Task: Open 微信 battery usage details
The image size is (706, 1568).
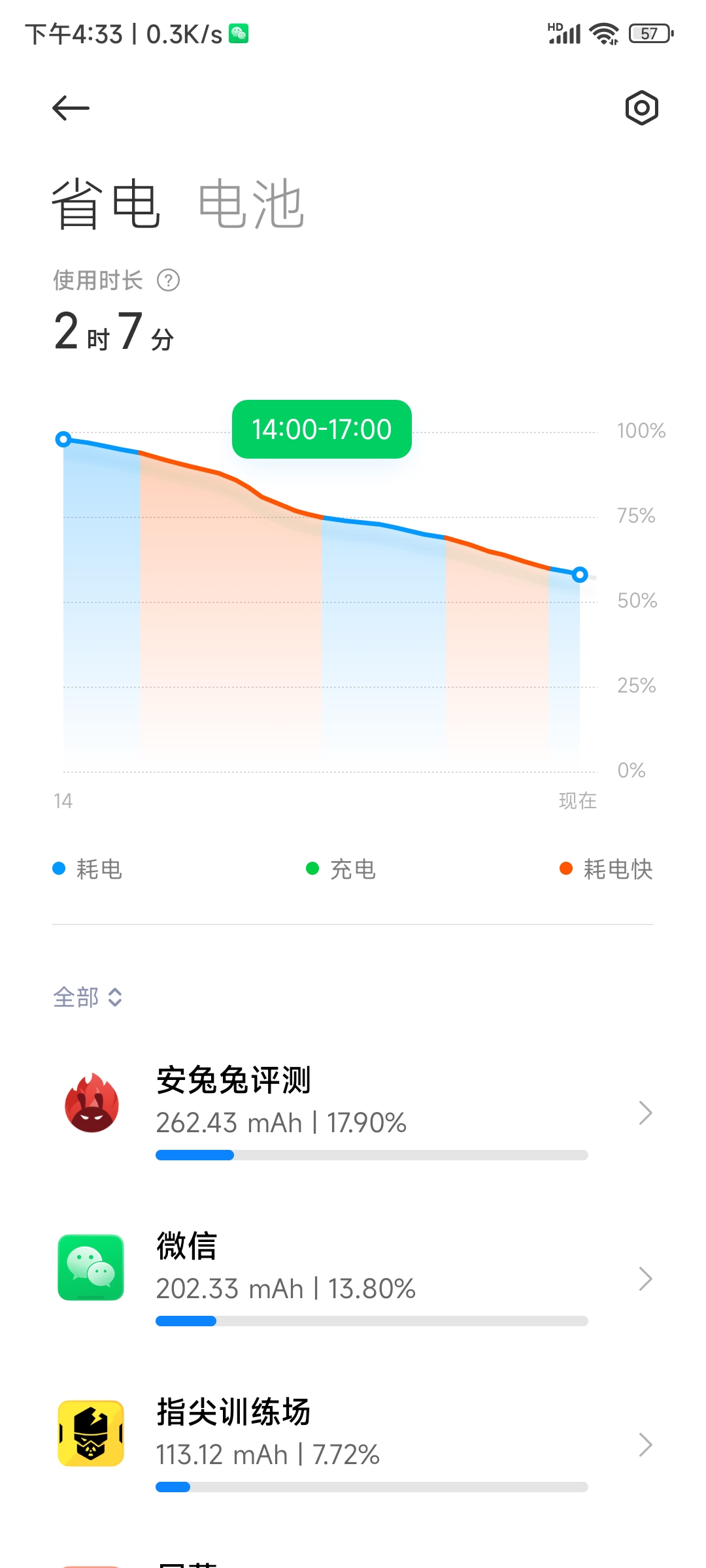Action: (353, 1279)
